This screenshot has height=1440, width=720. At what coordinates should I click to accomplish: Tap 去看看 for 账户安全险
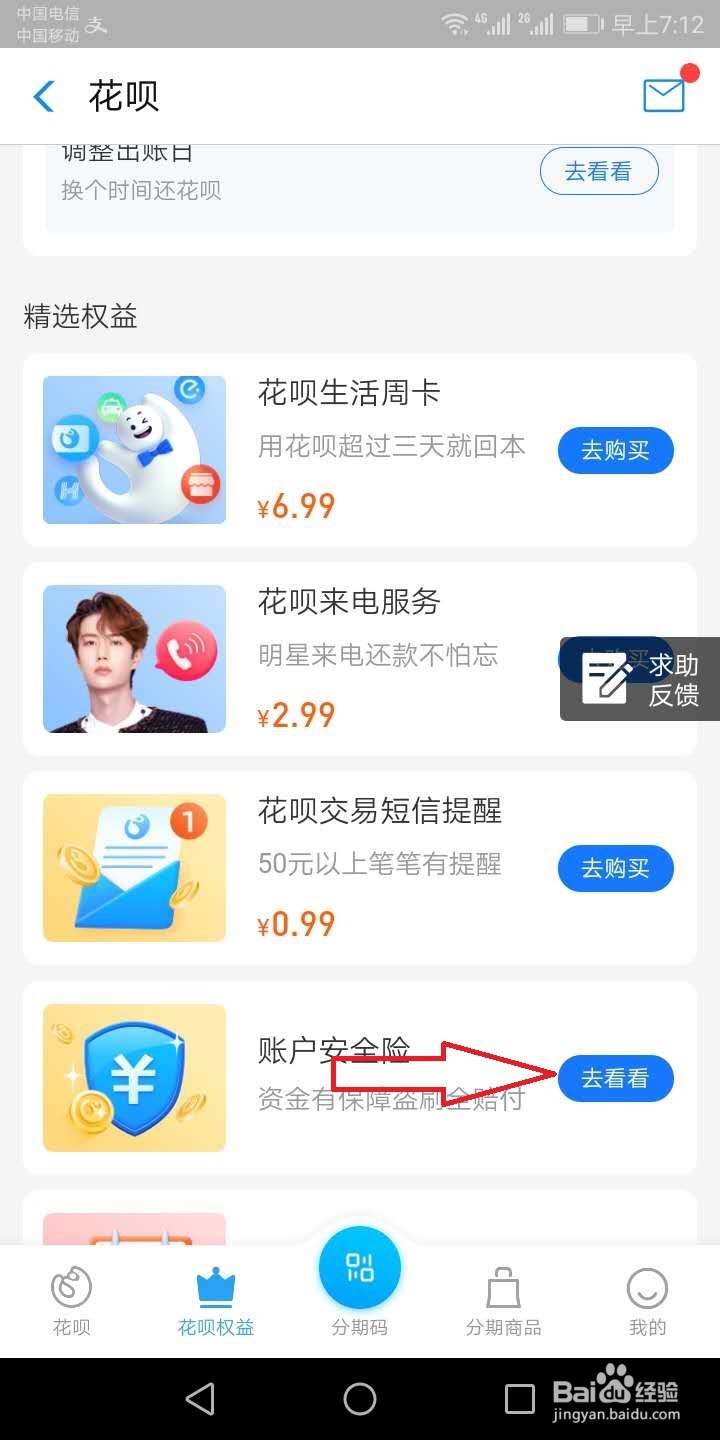pyautogui.click(x=616, y=1078)
